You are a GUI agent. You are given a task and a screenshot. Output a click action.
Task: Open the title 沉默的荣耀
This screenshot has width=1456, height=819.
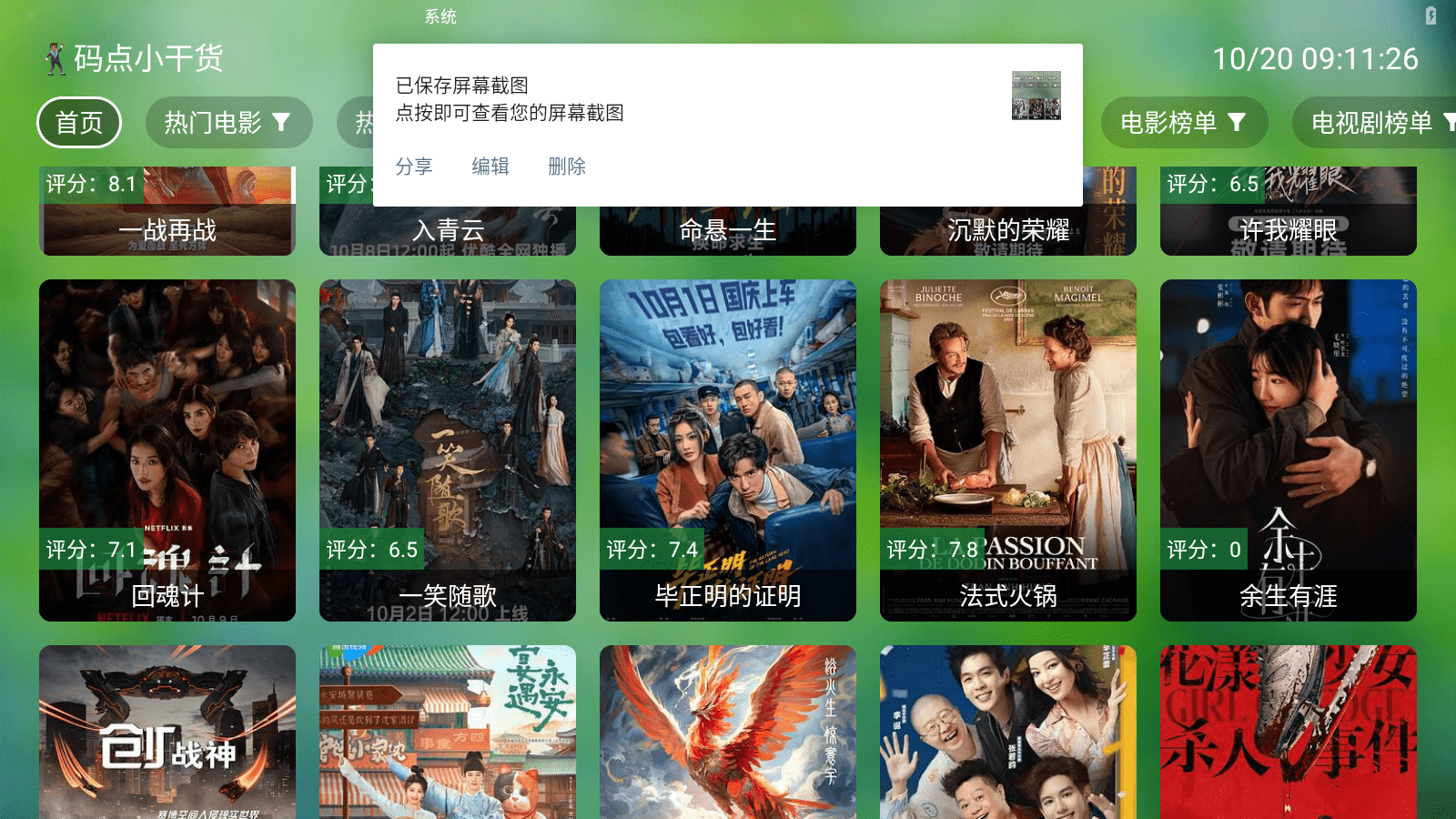(1008, 227)
